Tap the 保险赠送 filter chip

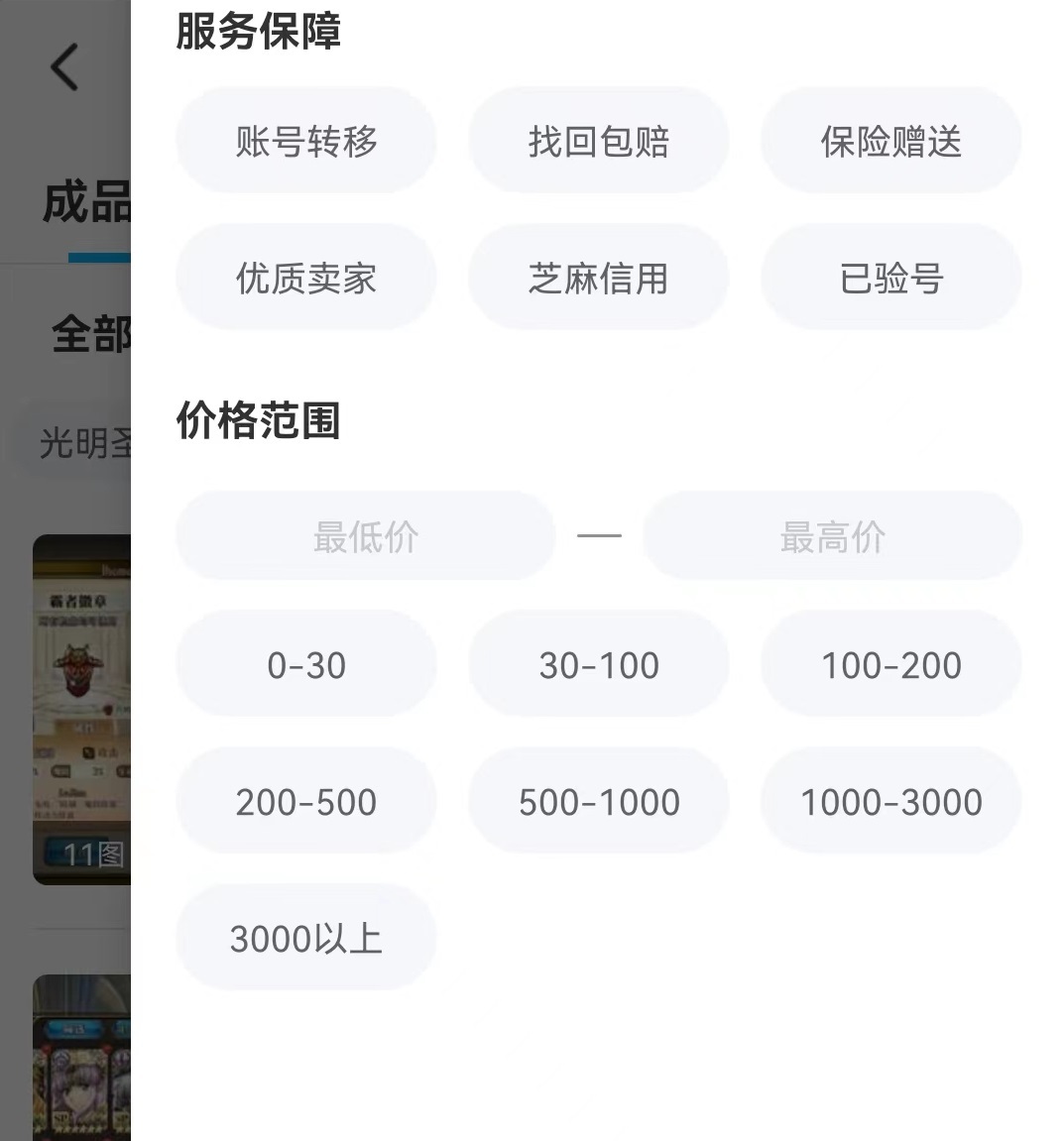coord(890,141)
